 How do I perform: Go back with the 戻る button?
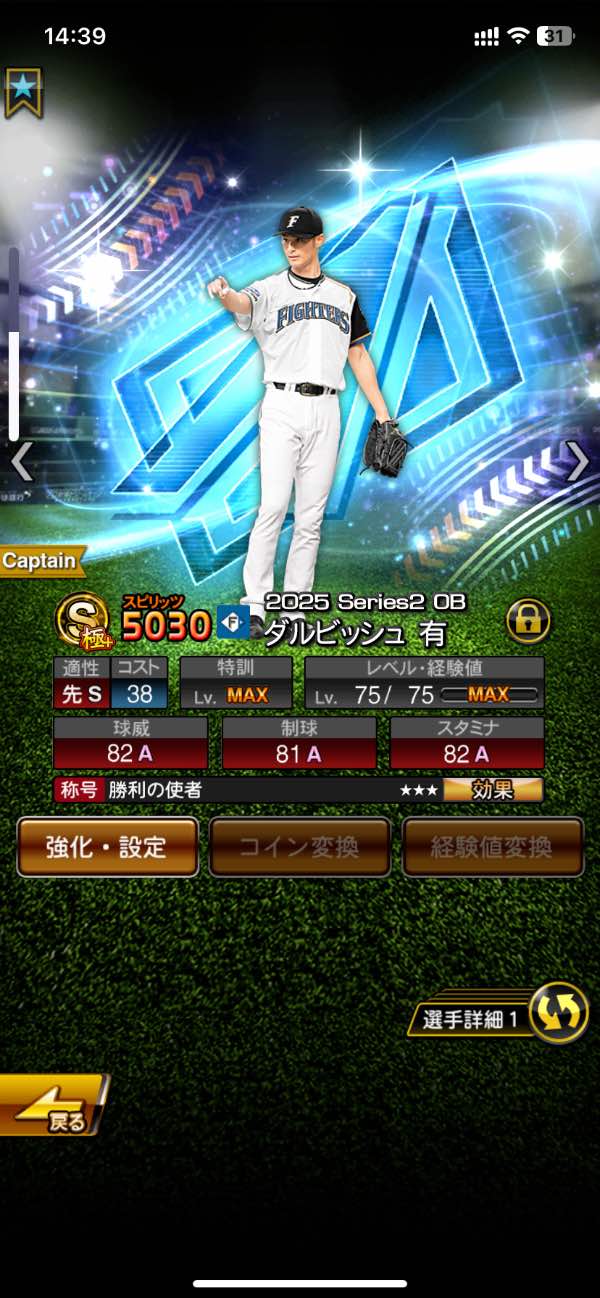52,1105
